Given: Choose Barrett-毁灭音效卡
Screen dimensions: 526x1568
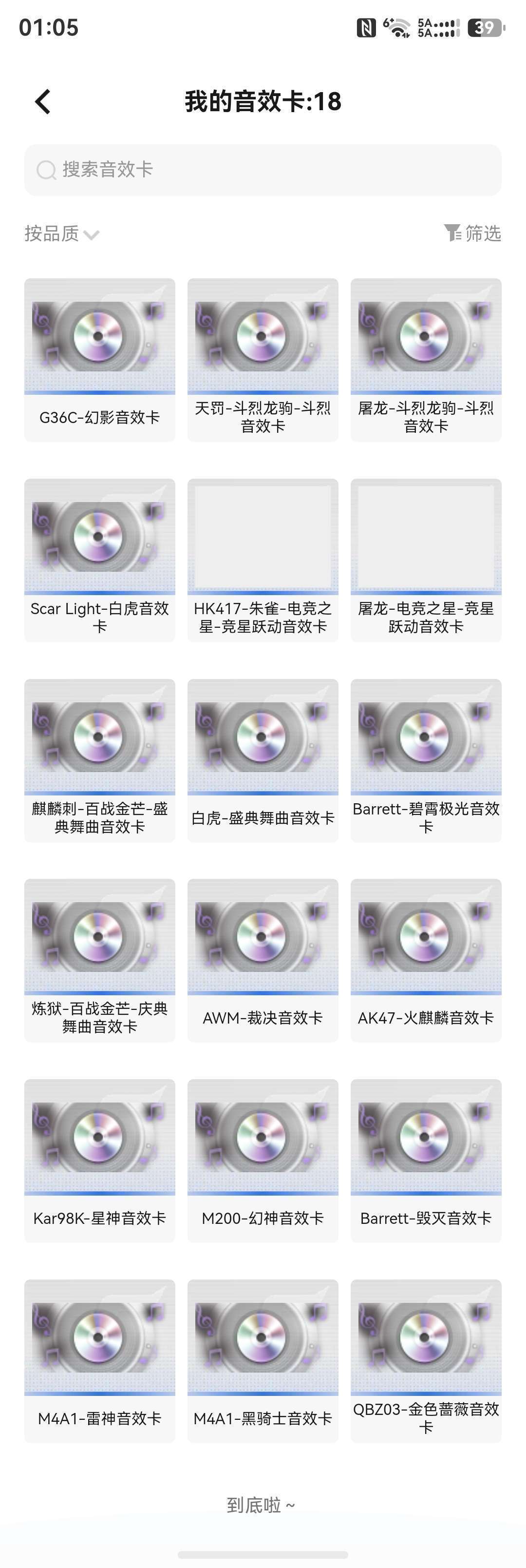Looking at the screenshot, I should point(426,1160).
